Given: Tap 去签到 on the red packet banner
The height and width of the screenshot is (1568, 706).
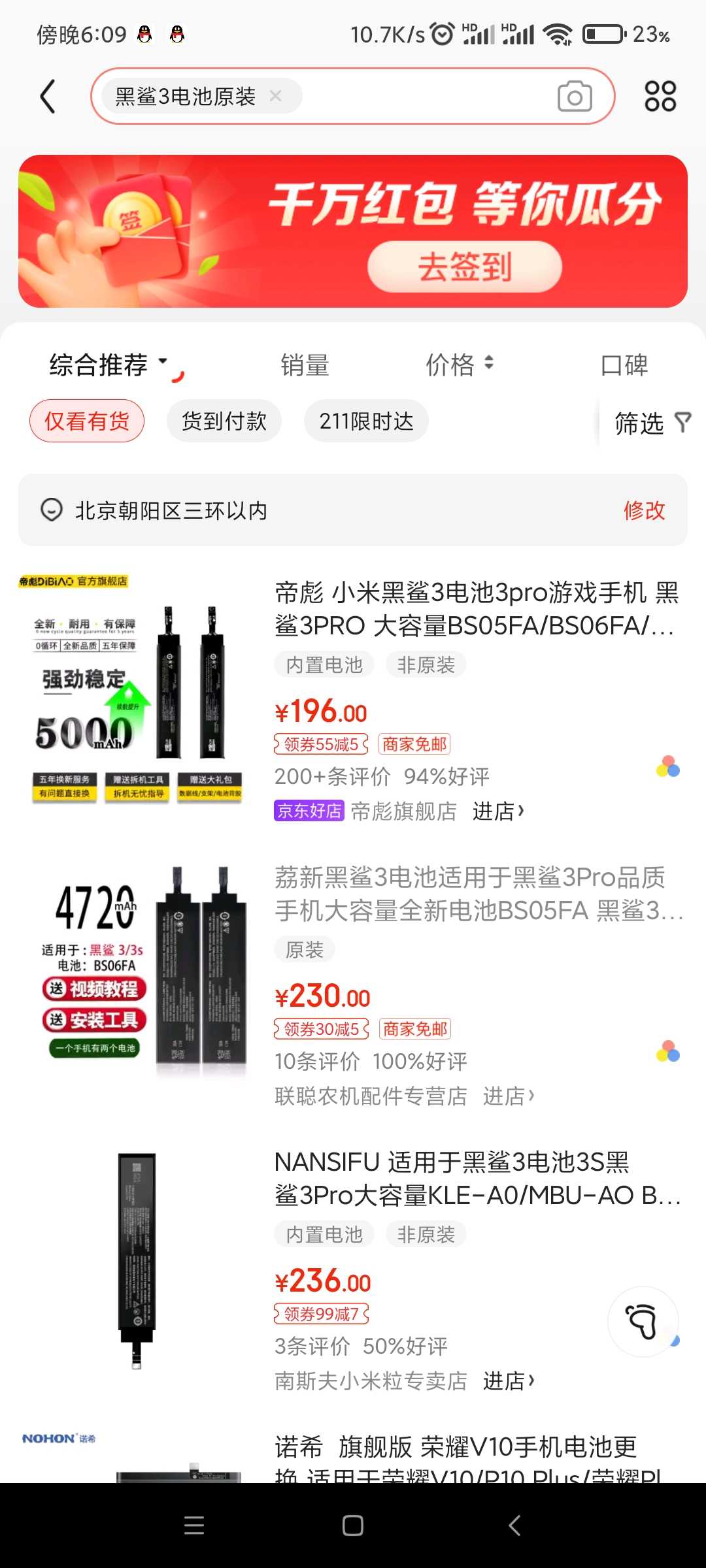Looking at the screenshot, I should (465, 267).
